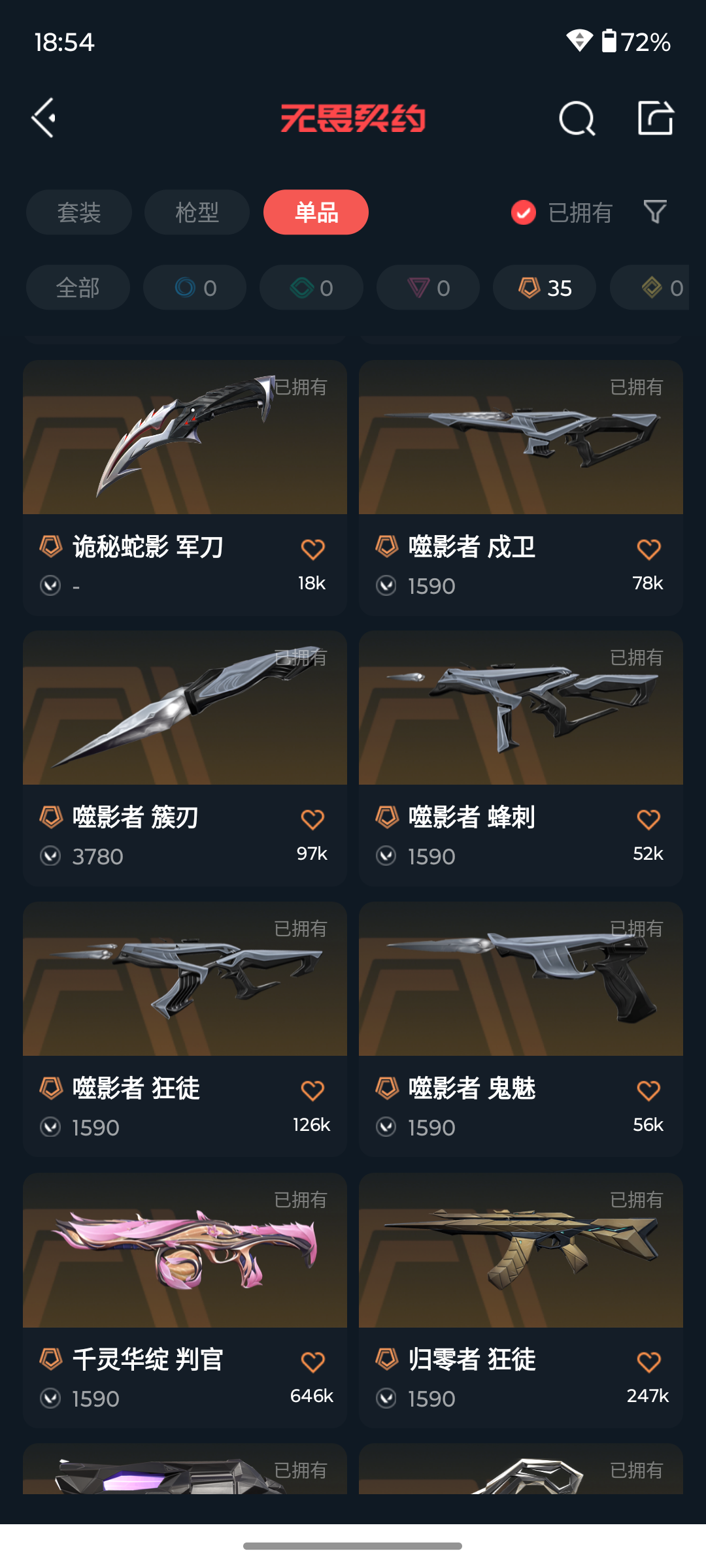Open the 噬影者 鬼魅 skin card

coord(521,1029)
